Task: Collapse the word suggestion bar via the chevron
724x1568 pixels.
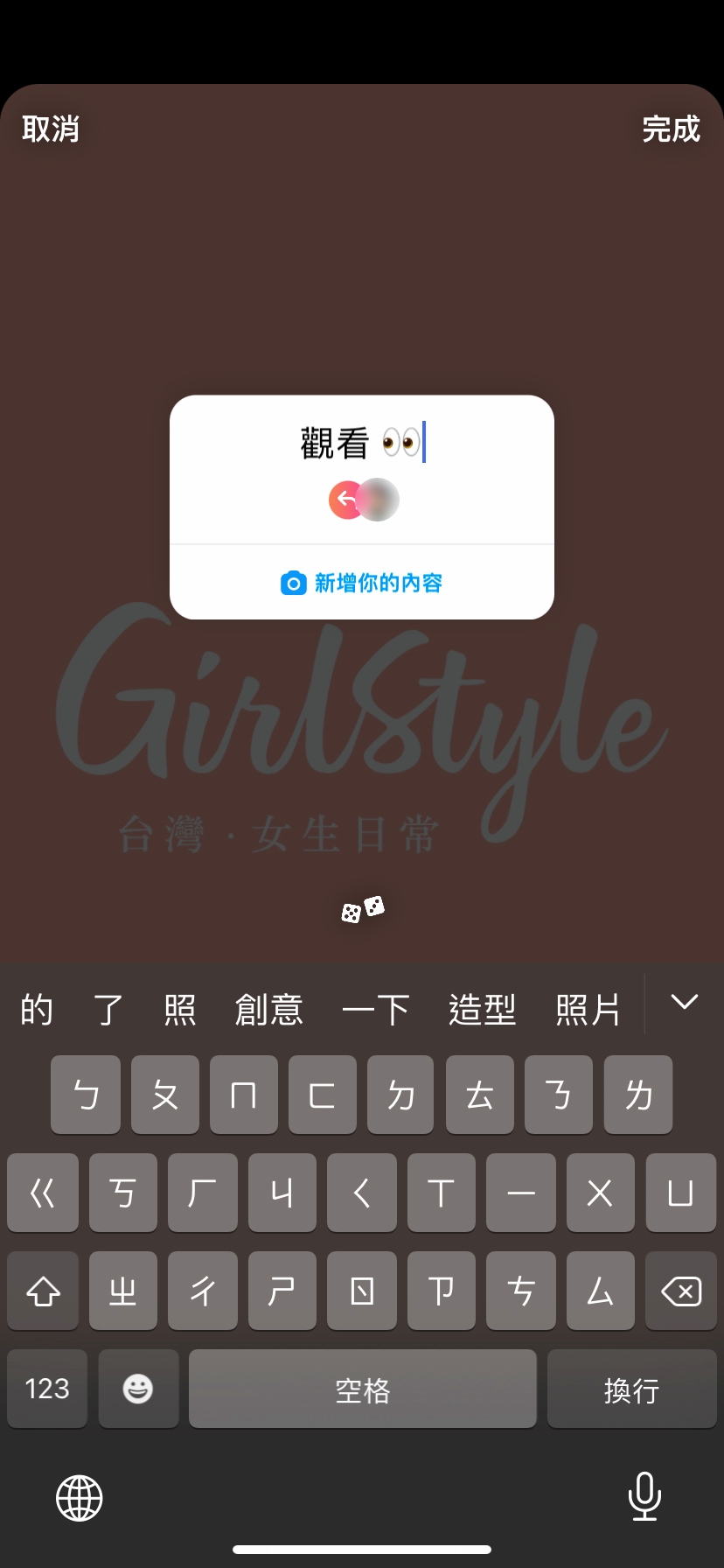Action: coord(686,1003)
